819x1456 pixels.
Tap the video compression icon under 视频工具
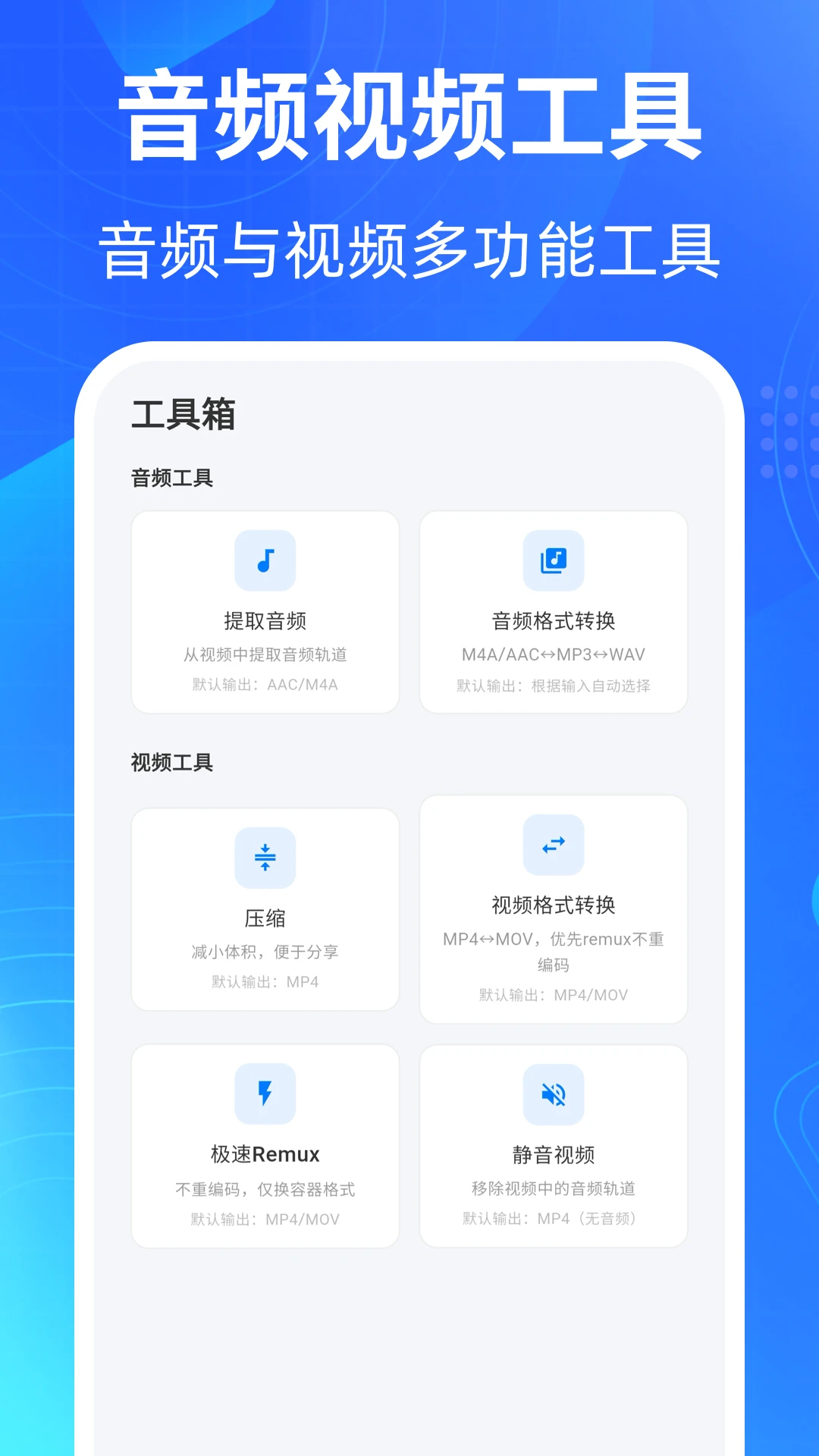265,858
